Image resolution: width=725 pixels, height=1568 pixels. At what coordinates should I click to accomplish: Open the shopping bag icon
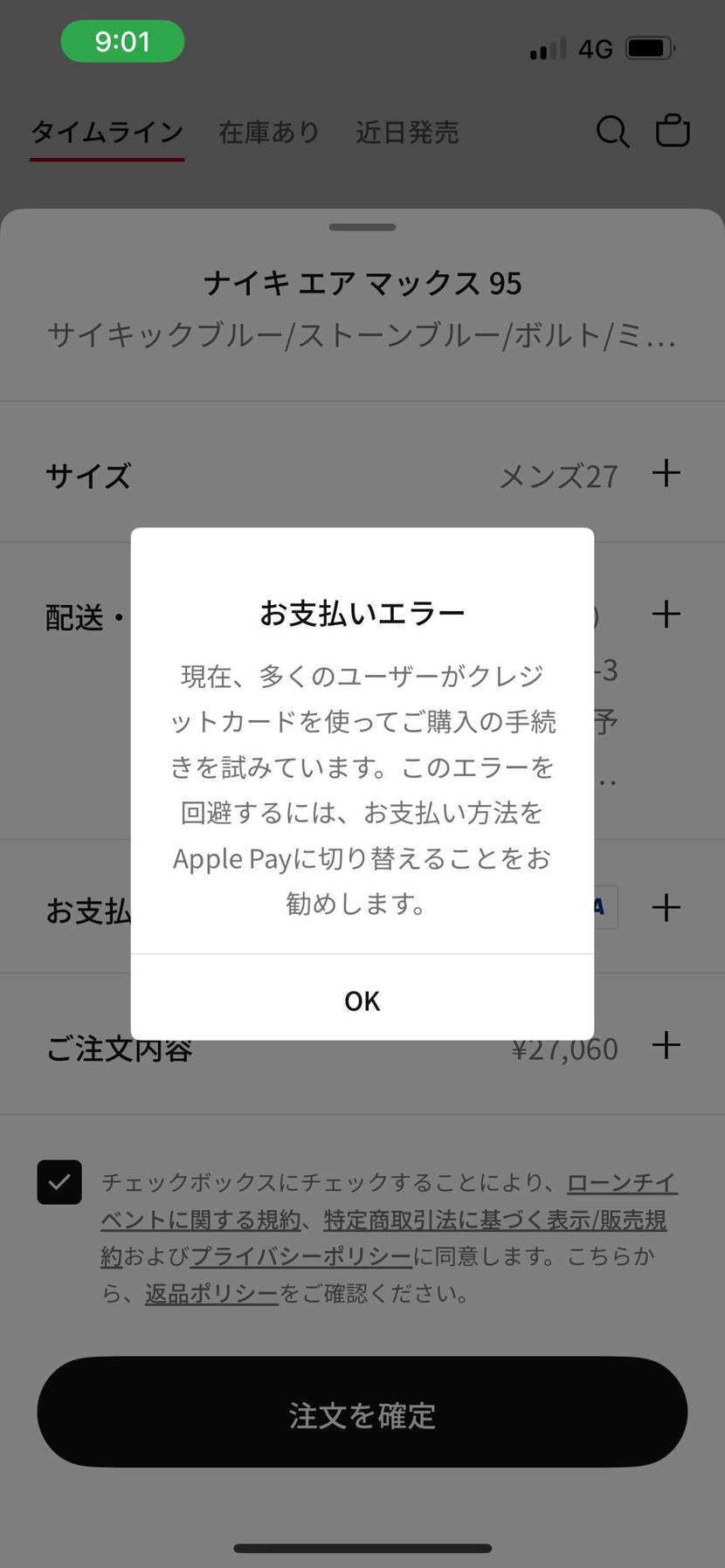click(x=673, y=131)
